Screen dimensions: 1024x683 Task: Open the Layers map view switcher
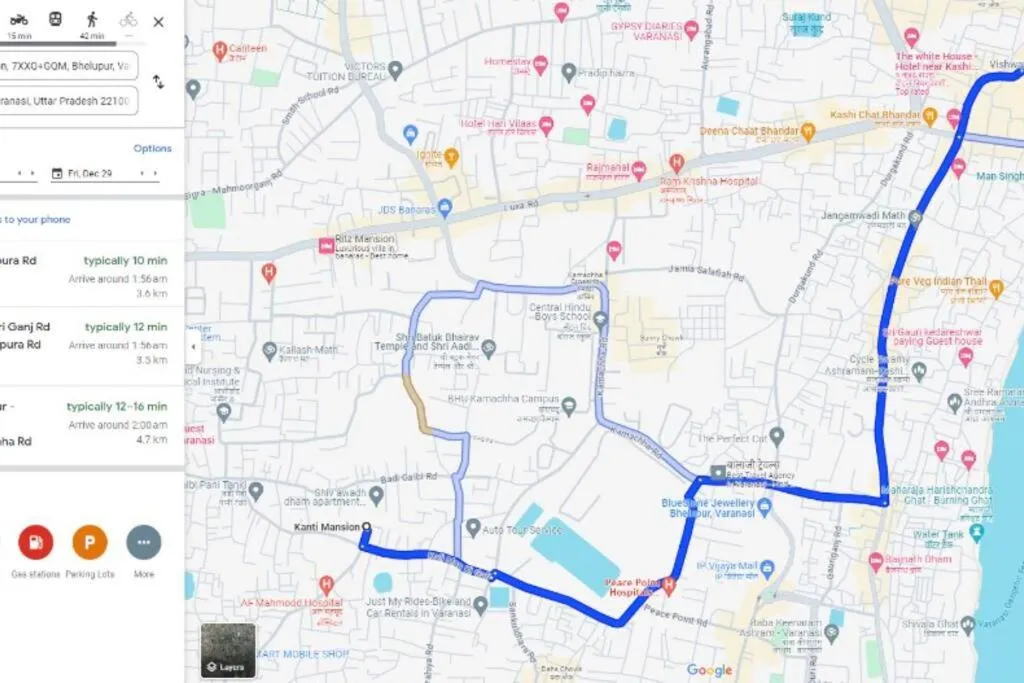227,649
